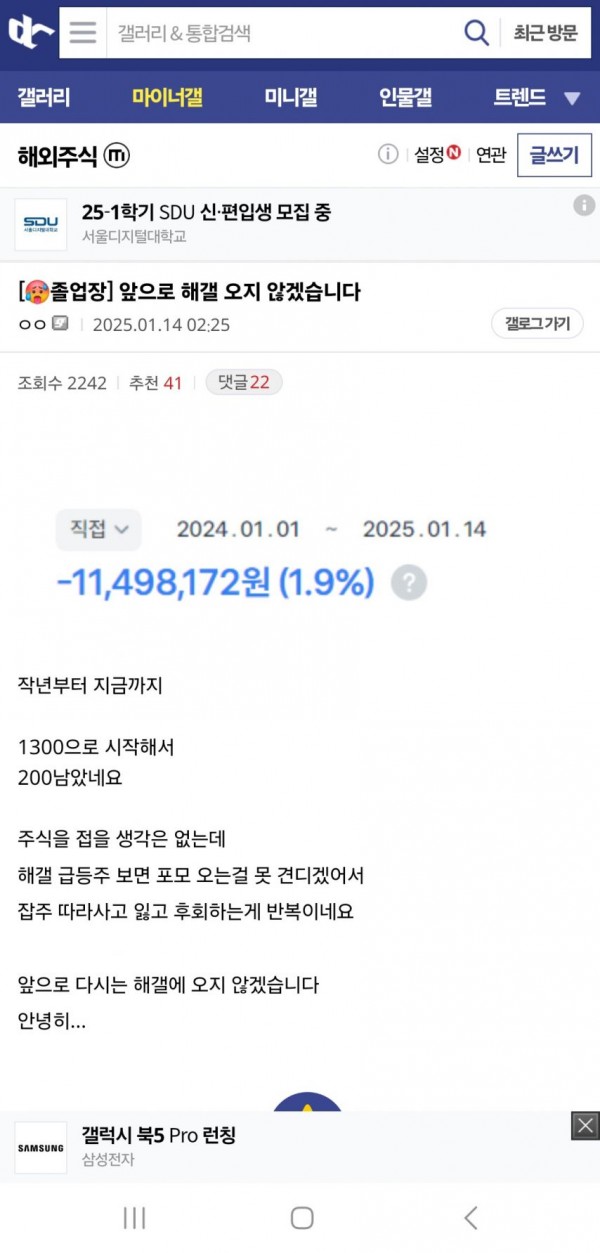
Task: Tap the magnifier search icon
Action: [x=477, y=33]
